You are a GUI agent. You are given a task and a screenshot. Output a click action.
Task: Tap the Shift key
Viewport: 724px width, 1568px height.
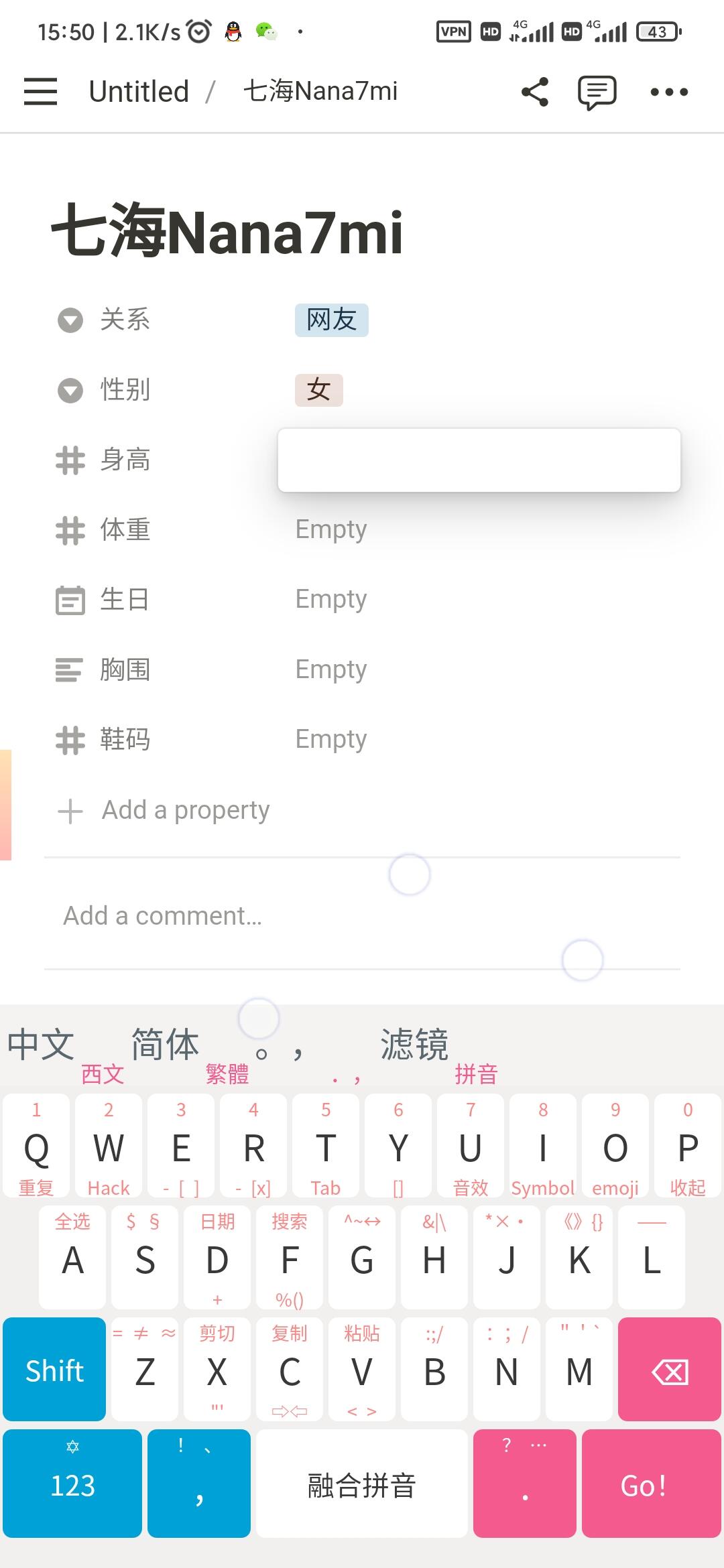point(54,1370)
